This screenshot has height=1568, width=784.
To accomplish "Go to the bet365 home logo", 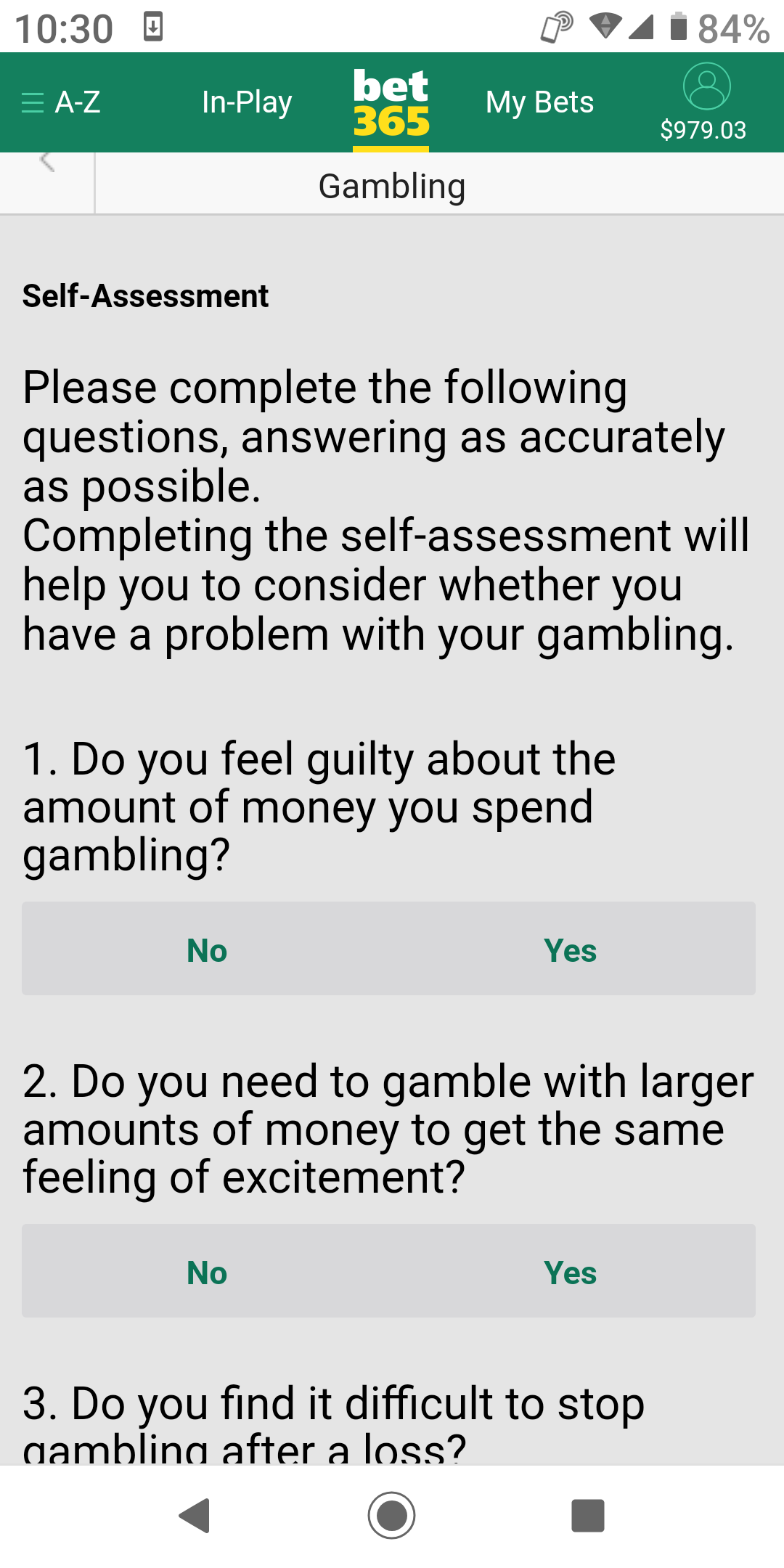I will tap(391, 104).
